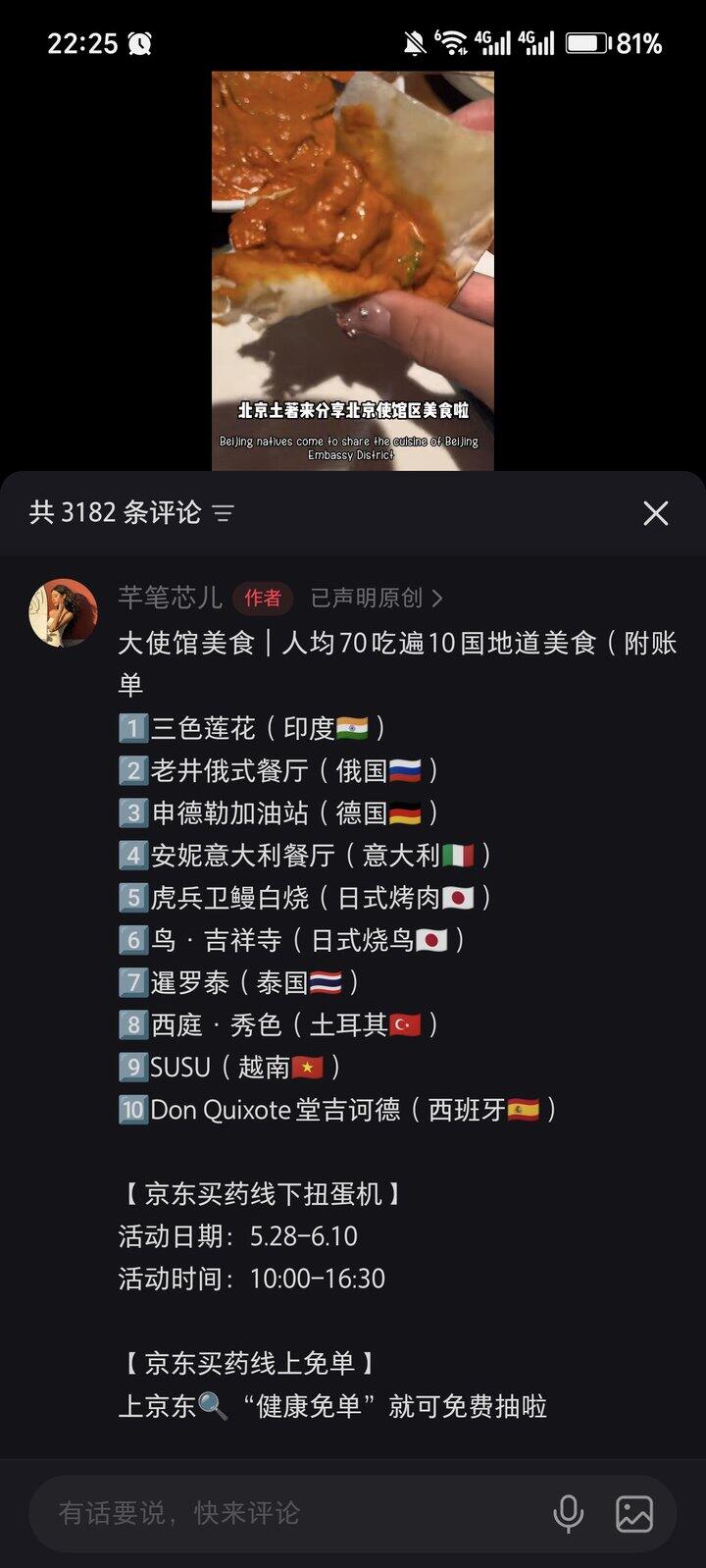Tap the second SIM's 4G signal indicator
This screenshot has width=706, height=1568.
[536, 42]
